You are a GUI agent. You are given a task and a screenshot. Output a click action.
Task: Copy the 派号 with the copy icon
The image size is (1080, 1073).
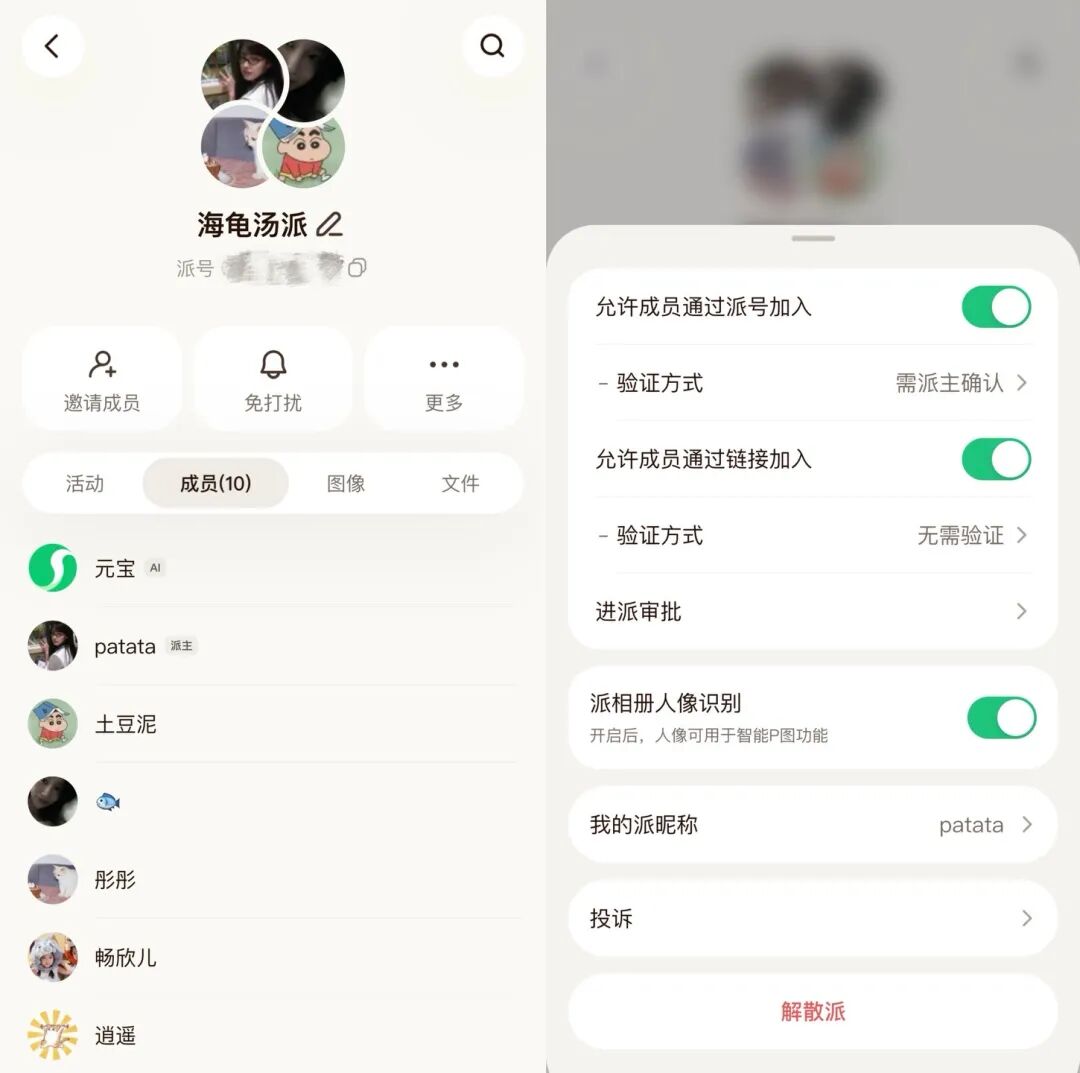click(357, 267)
